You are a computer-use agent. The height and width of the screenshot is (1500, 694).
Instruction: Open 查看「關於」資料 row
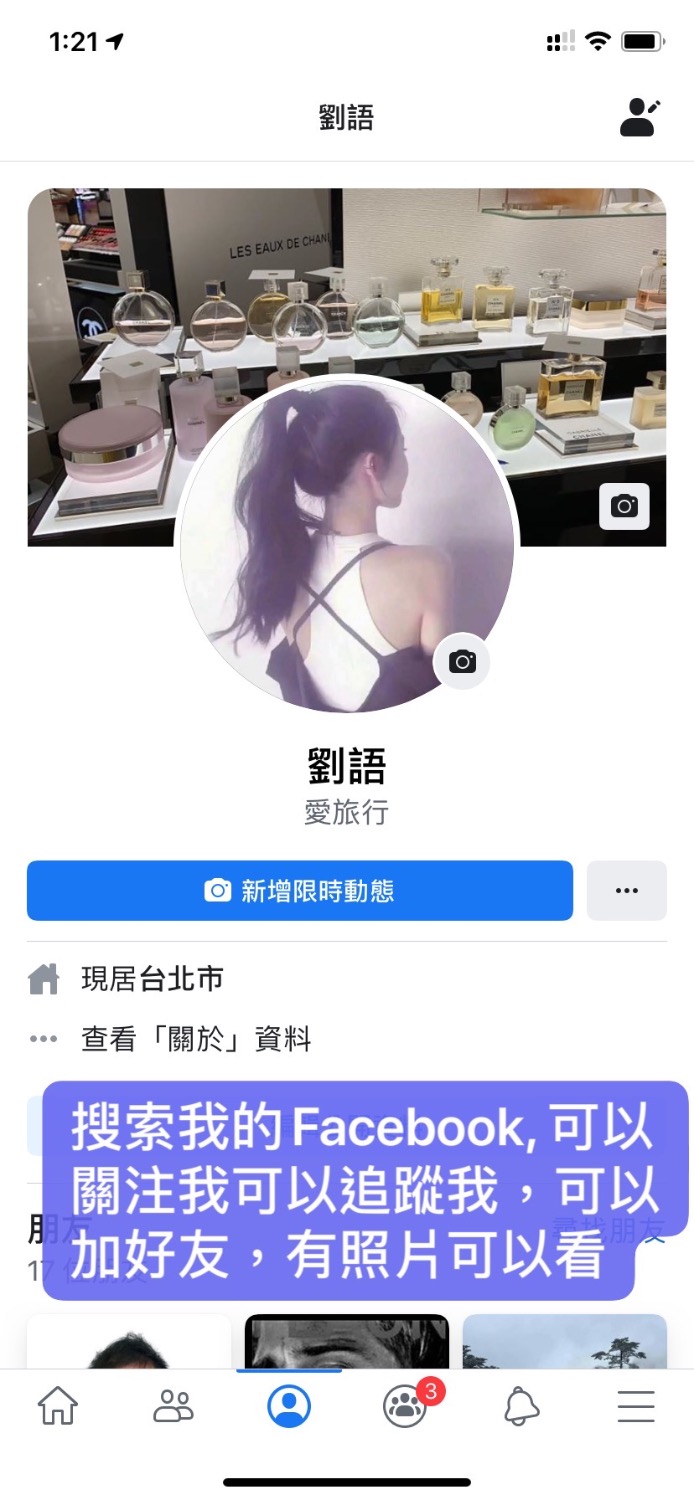coord(196,1039)
